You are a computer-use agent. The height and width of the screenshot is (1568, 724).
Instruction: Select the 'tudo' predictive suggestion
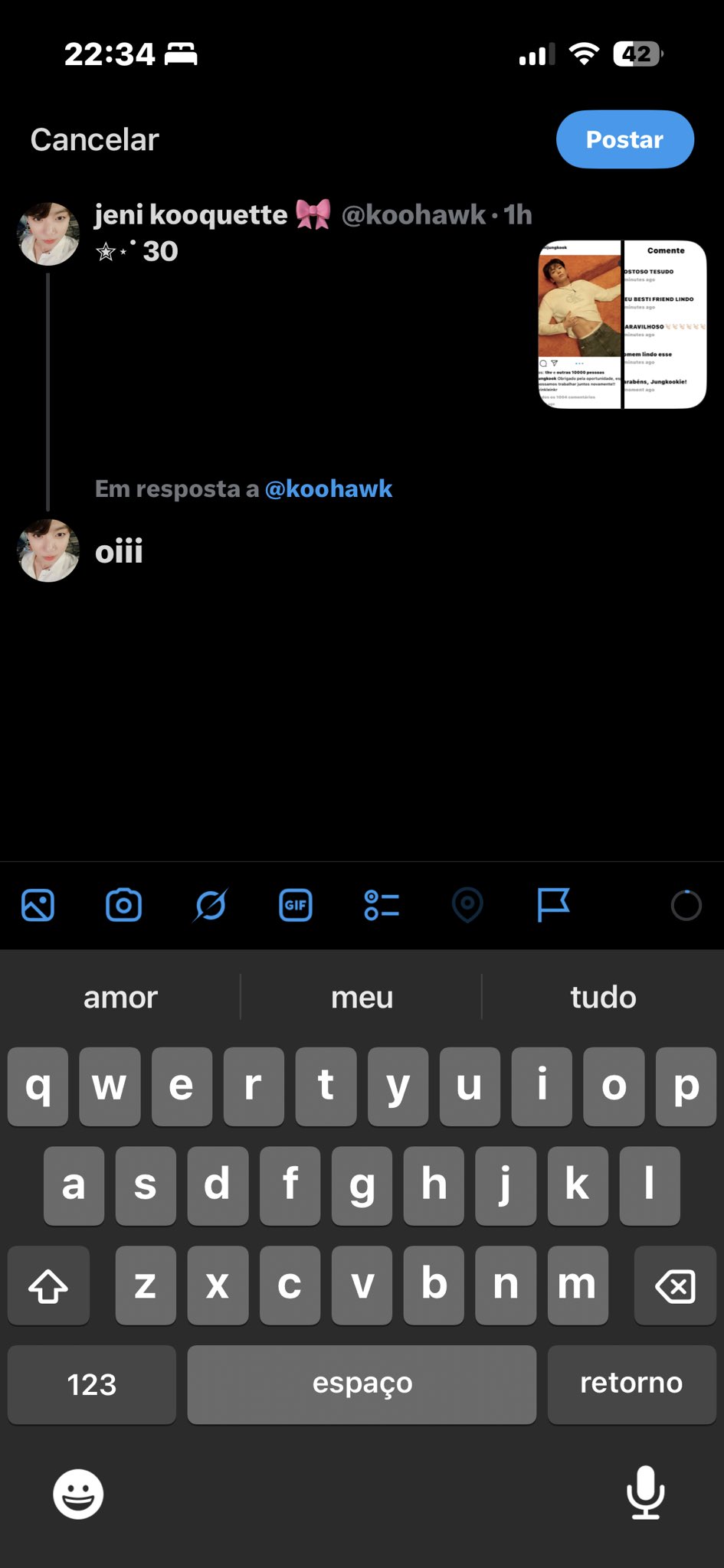point(603,997)
